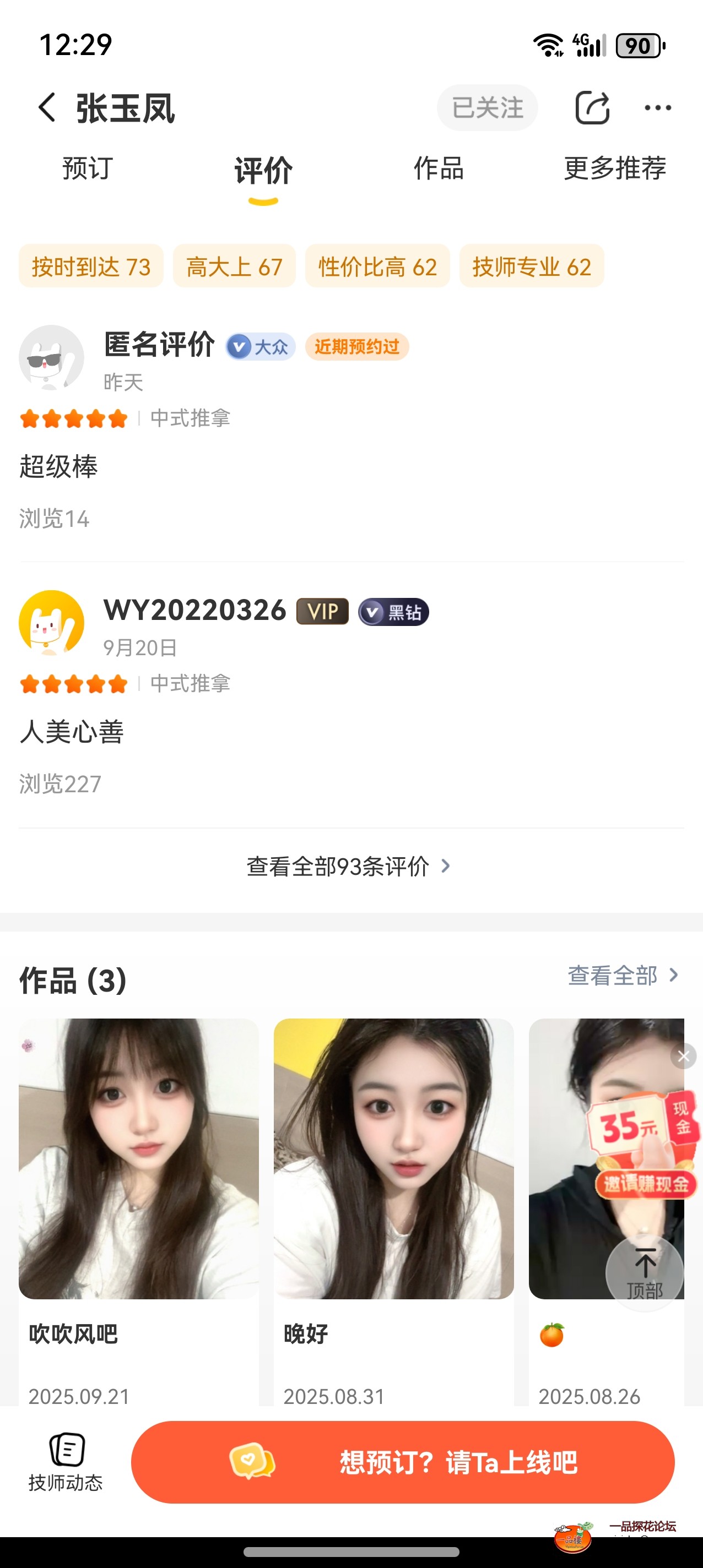This screenshot has width=703, height=1568.
Task: Choose the 技师专业 62 review tag
Action: tap(532, 266)
